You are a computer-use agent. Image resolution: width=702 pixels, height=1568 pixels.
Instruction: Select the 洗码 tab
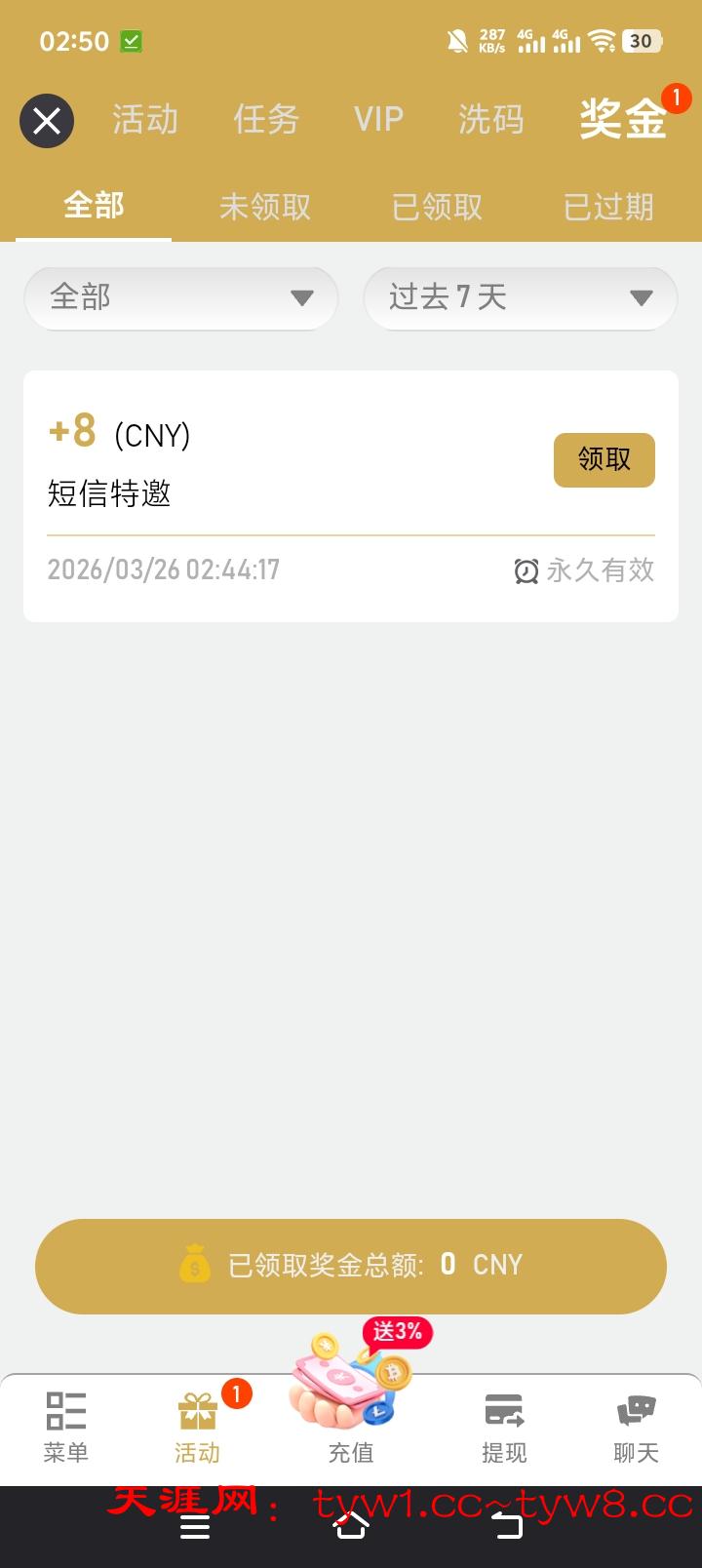coord(491,120)
